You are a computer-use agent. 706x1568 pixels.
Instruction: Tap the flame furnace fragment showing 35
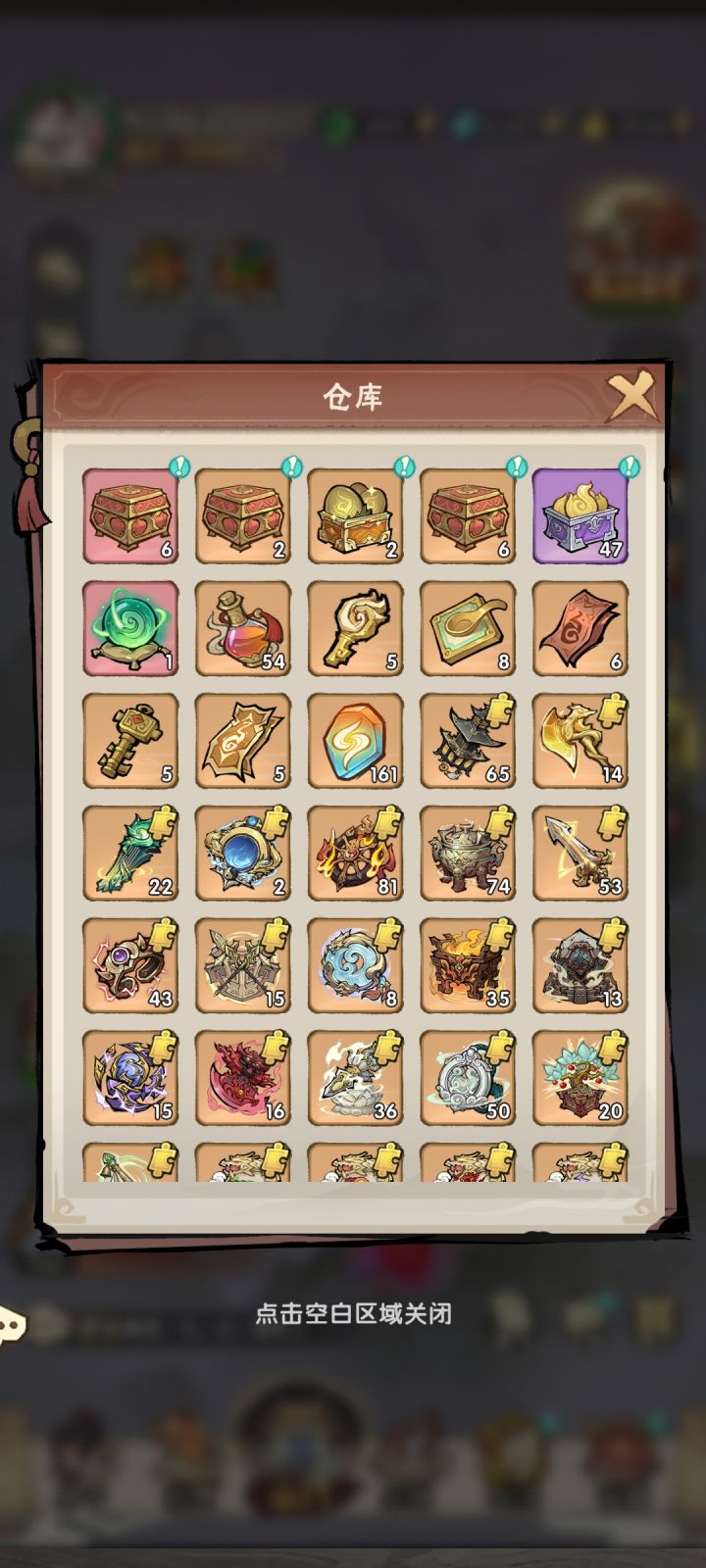tap(468, 965)
